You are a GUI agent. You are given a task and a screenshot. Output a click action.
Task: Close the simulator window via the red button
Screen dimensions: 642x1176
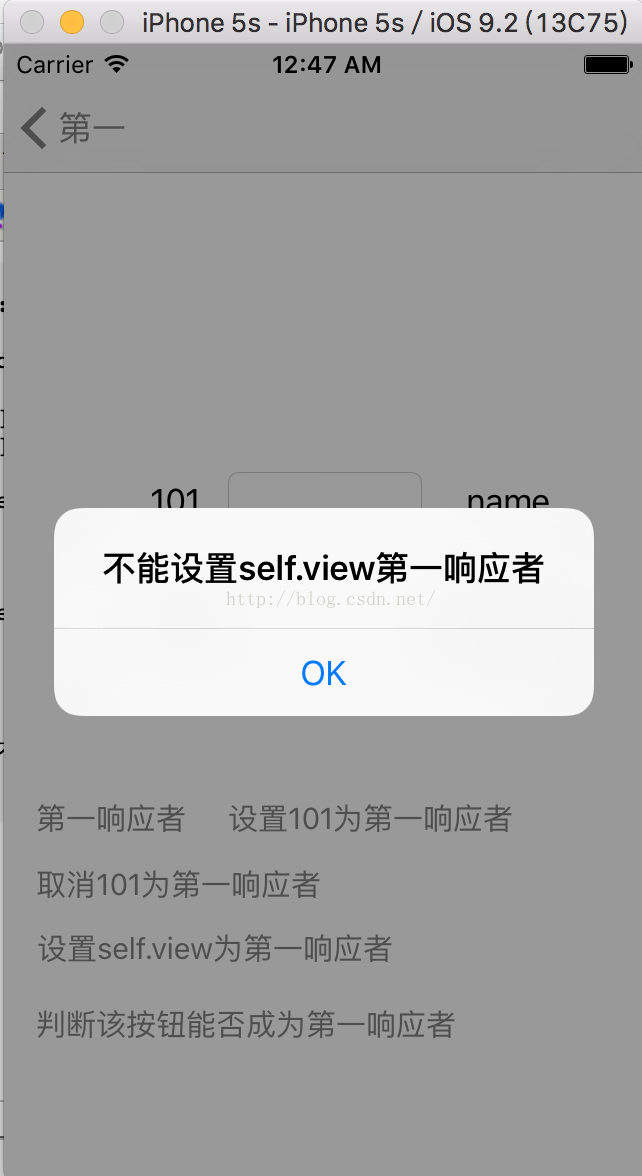tap(32, 22)
